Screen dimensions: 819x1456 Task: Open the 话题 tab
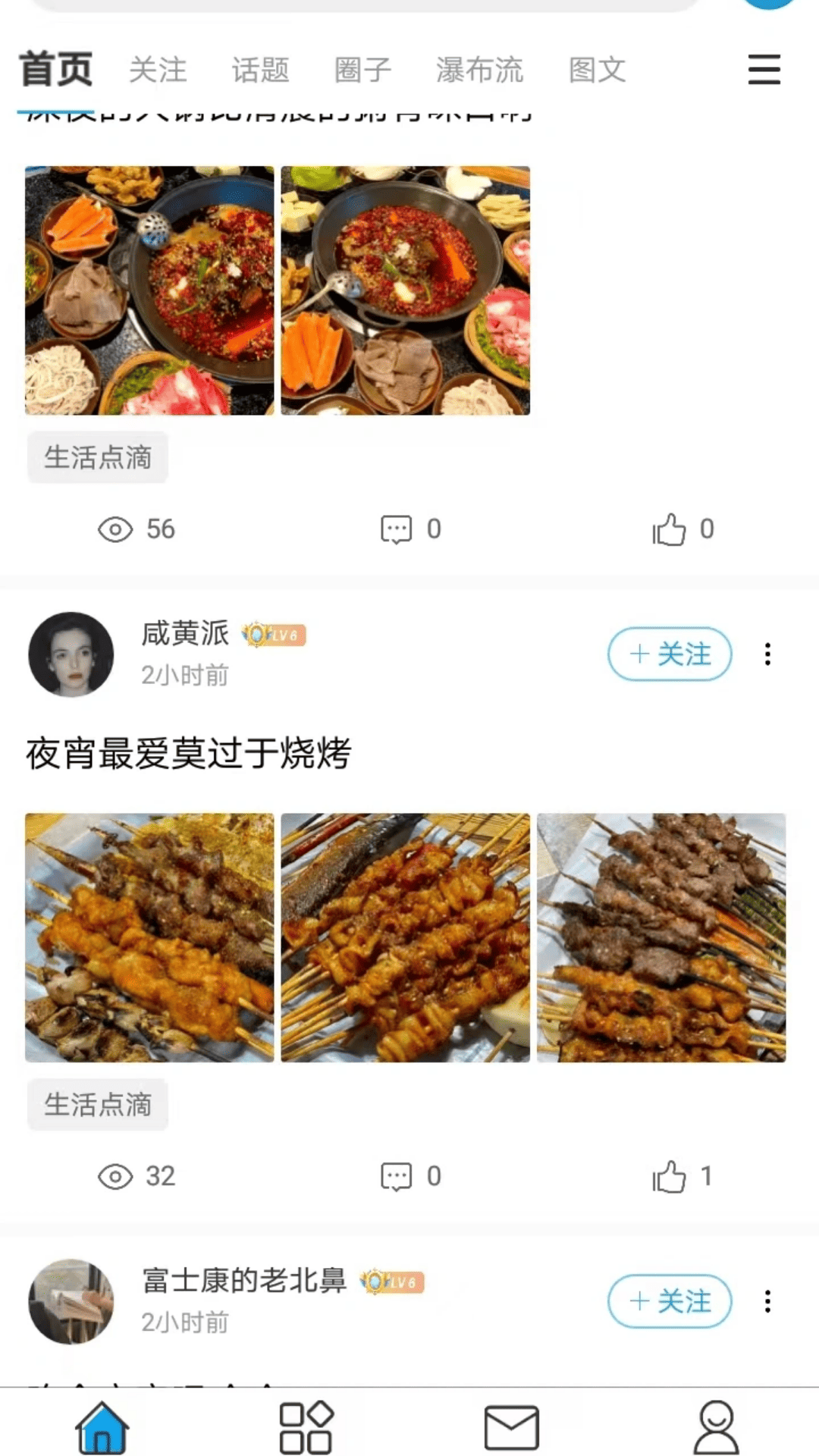click(260, 70)
